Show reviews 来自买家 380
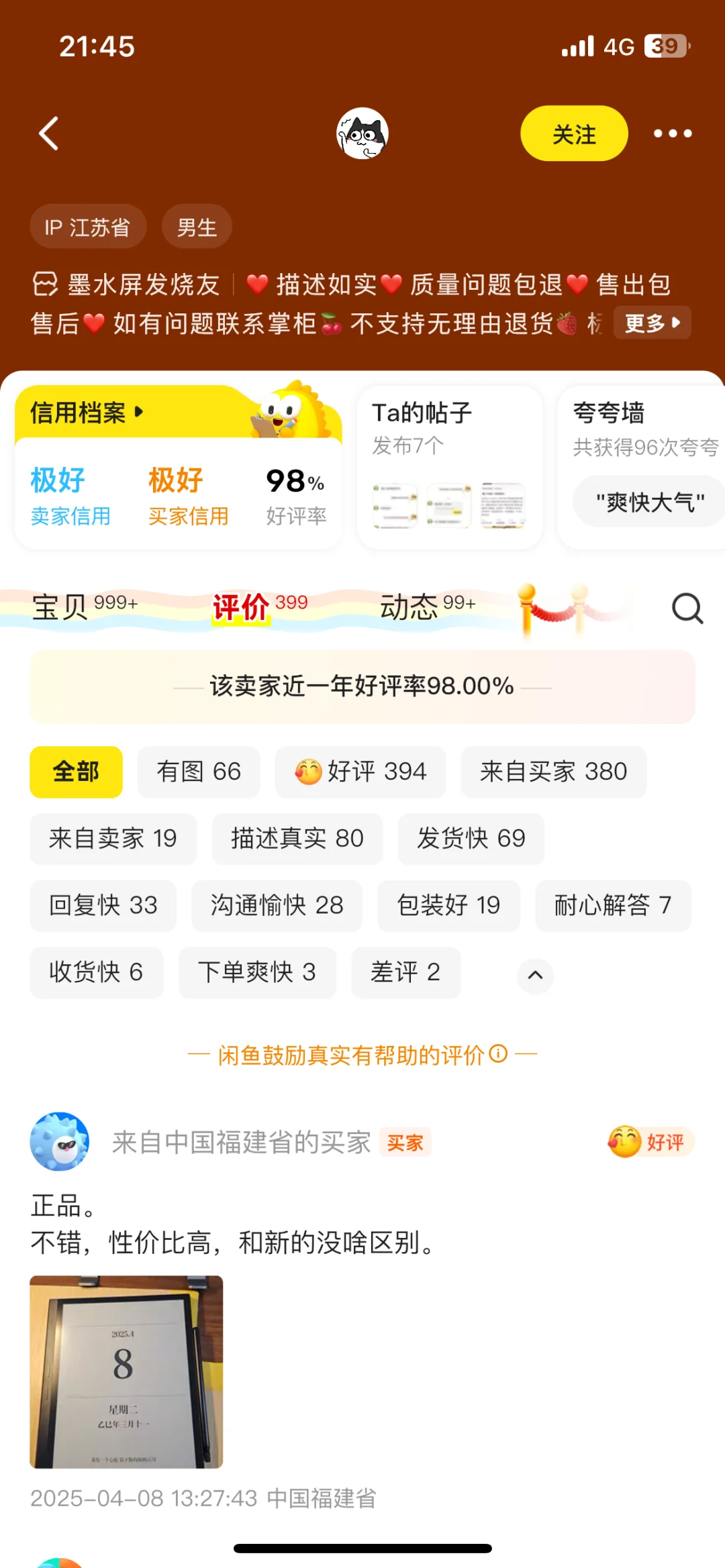This screenshot has width=725, height=1568. 553,772
